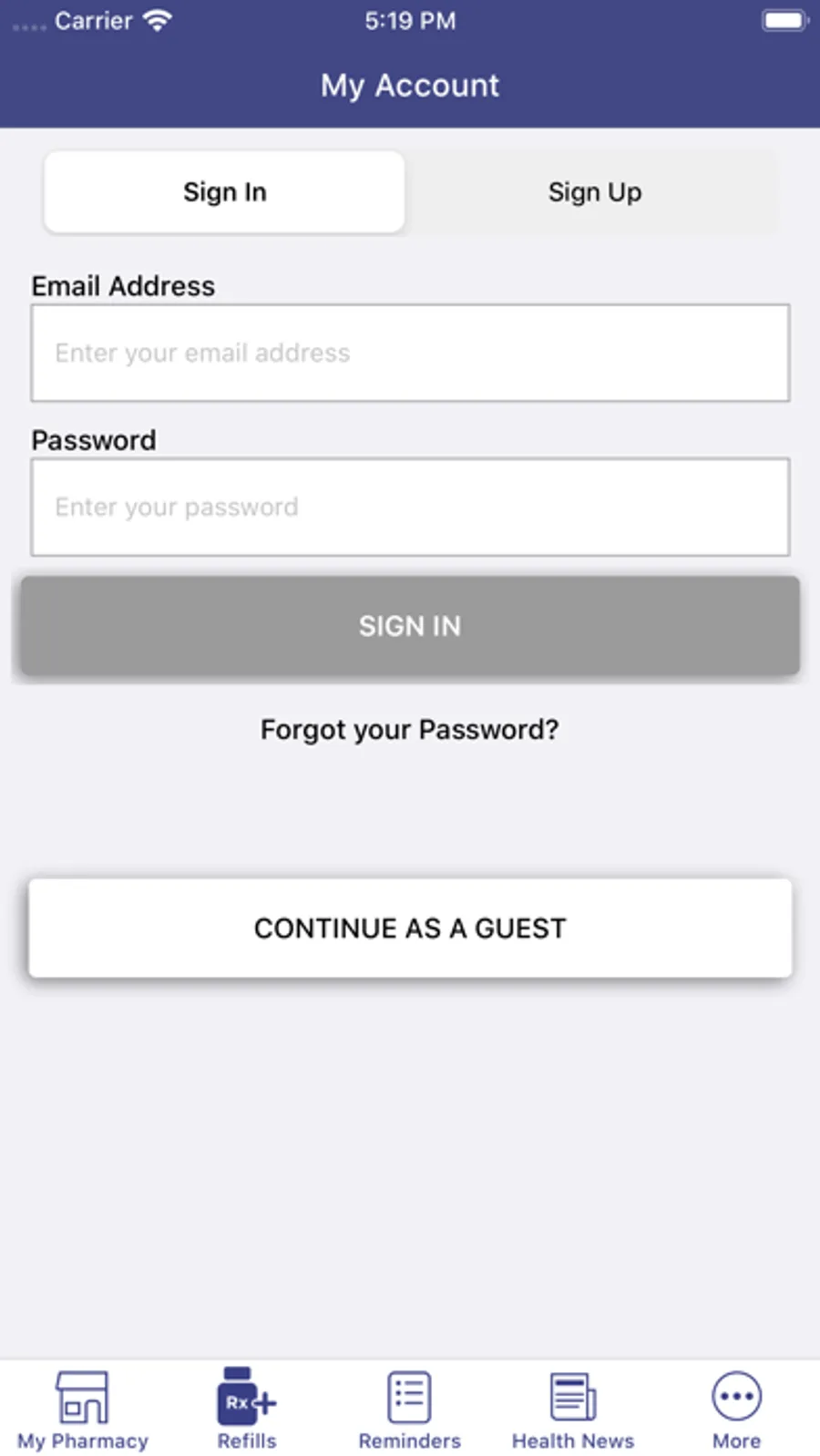Open the Health News newspaper icon
This screenshot has height=1456, width=820.
pos(572,1395)
